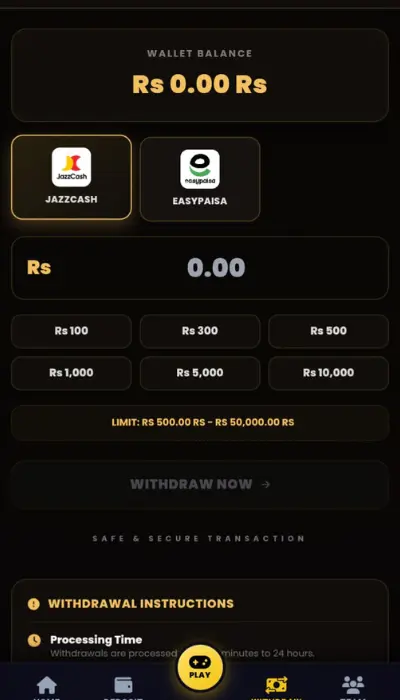
Task: Set amount to Rs 1,000
Action: coord(71,373)
